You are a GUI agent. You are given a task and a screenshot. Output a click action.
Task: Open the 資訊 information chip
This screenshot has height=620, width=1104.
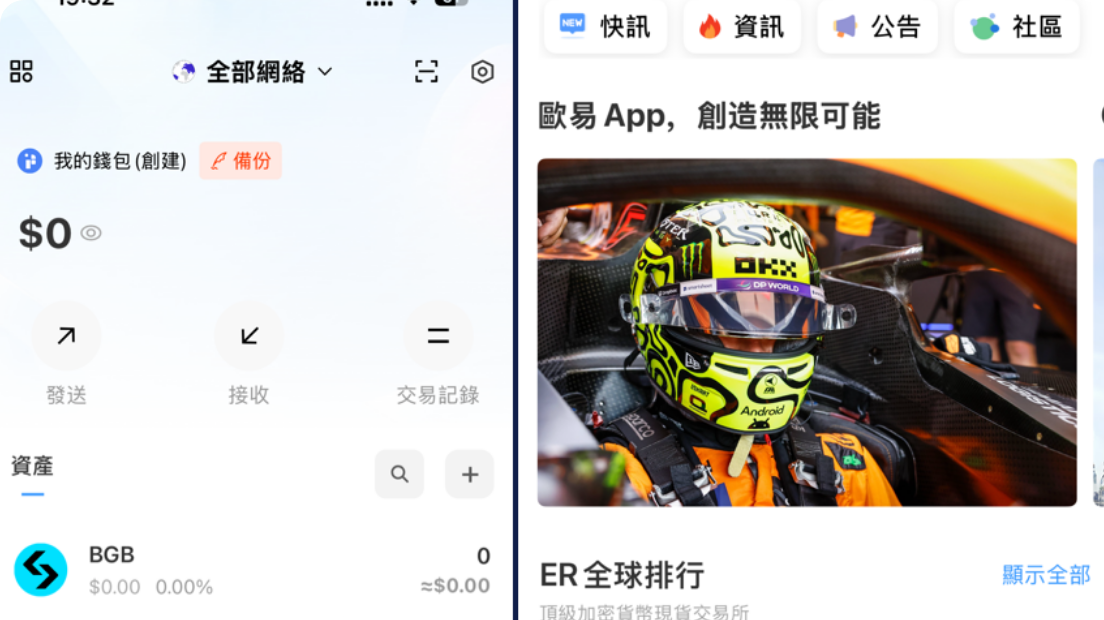(742, 27)
